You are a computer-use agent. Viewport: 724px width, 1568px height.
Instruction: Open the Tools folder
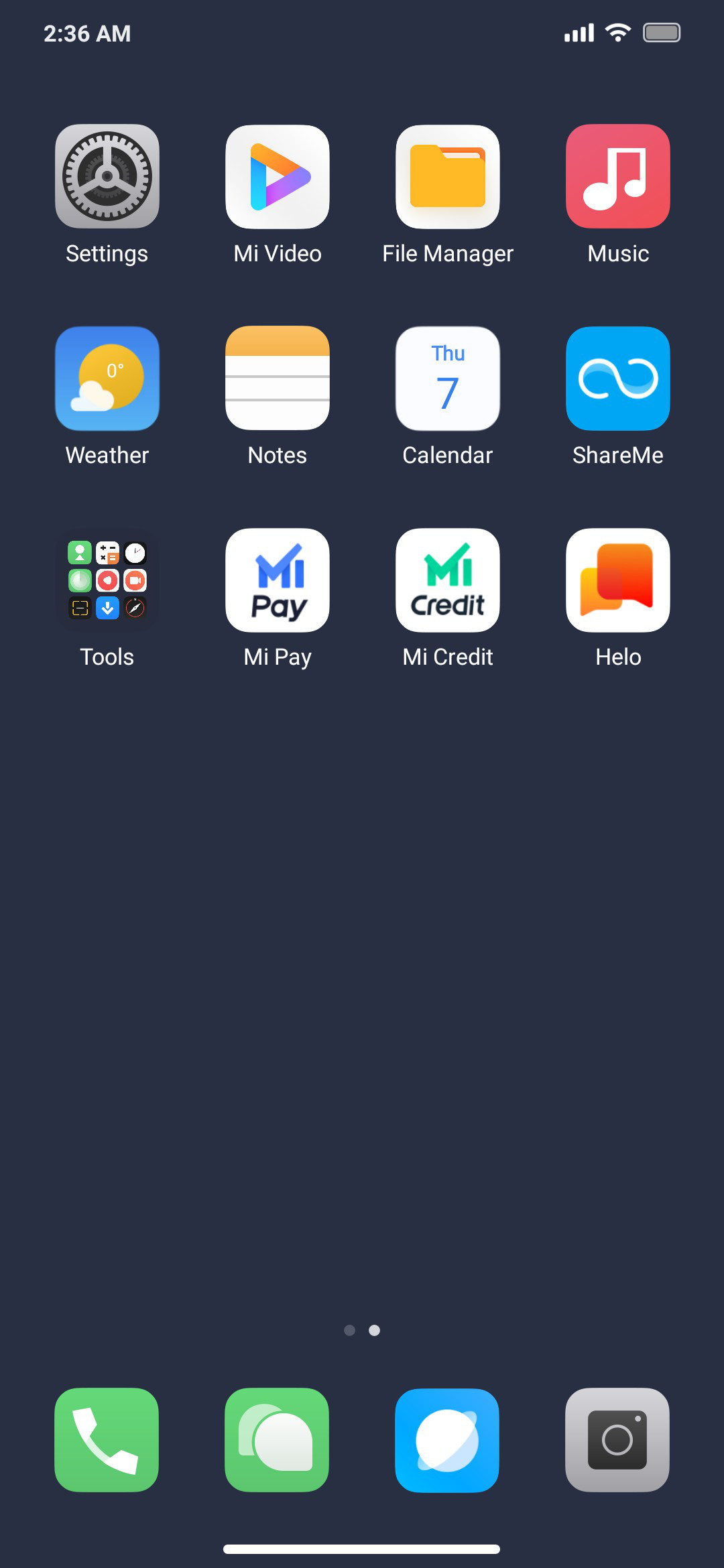click(x=107, y=580)
